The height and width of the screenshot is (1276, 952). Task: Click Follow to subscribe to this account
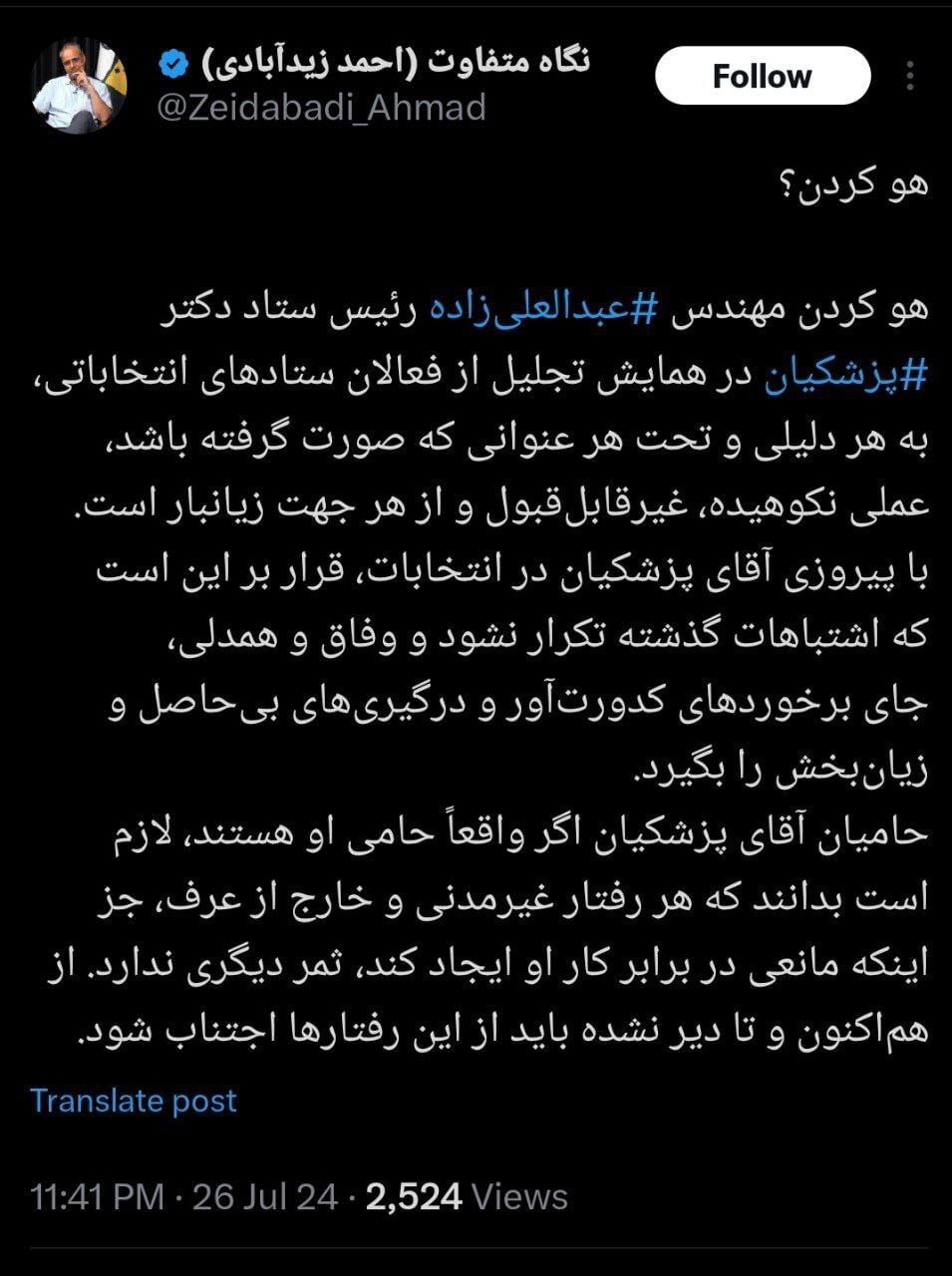pos(762,74)
